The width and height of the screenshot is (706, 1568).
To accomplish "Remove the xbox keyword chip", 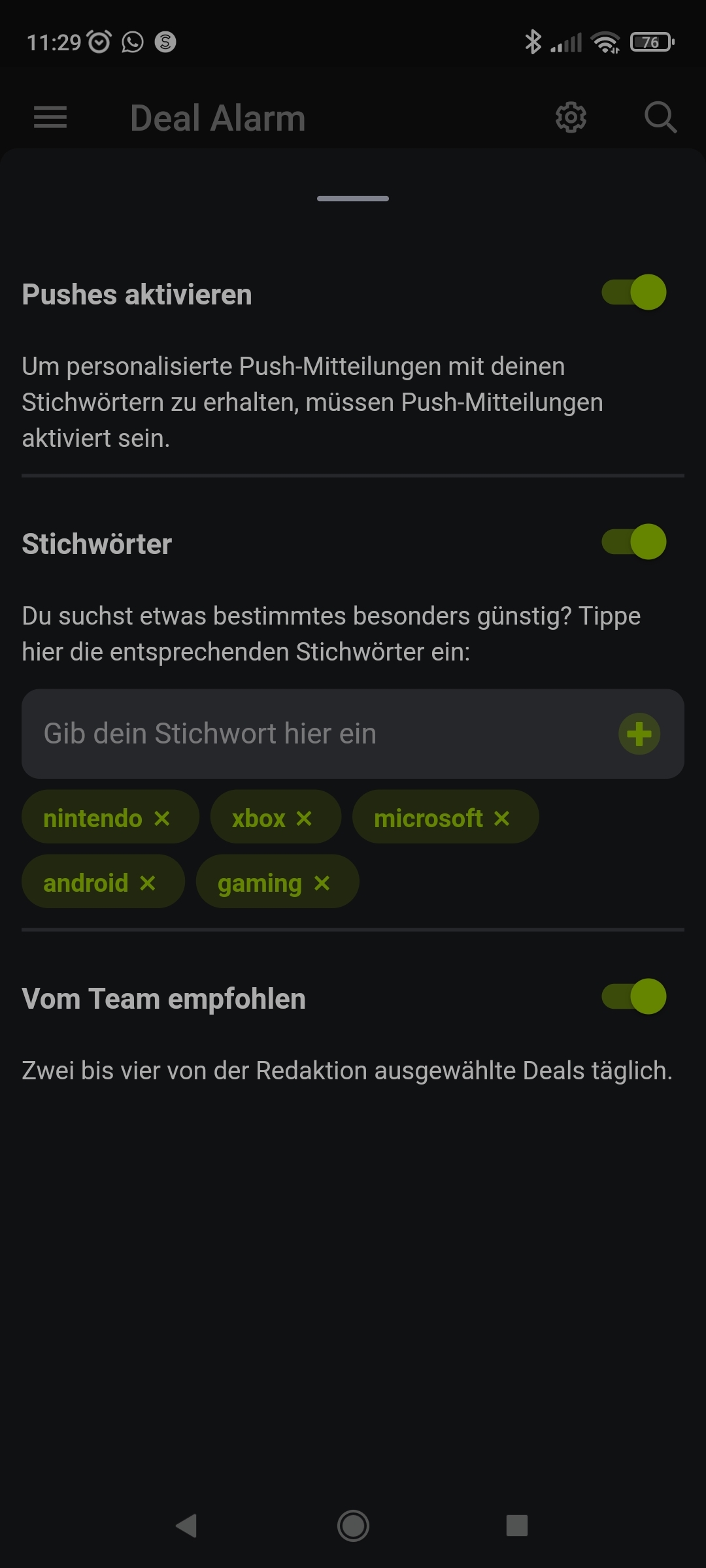I will coord(304,818).
